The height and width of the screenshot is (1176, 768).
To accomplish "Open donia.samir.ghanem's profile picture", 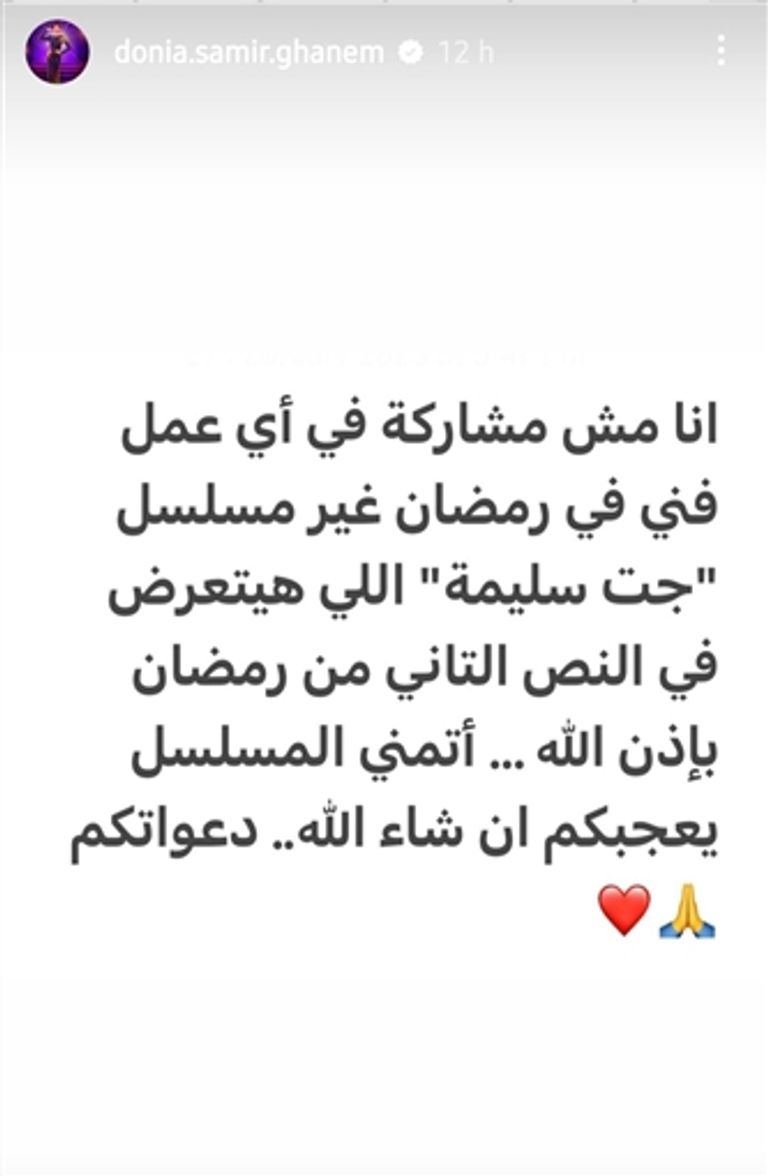I will point(56,53).
